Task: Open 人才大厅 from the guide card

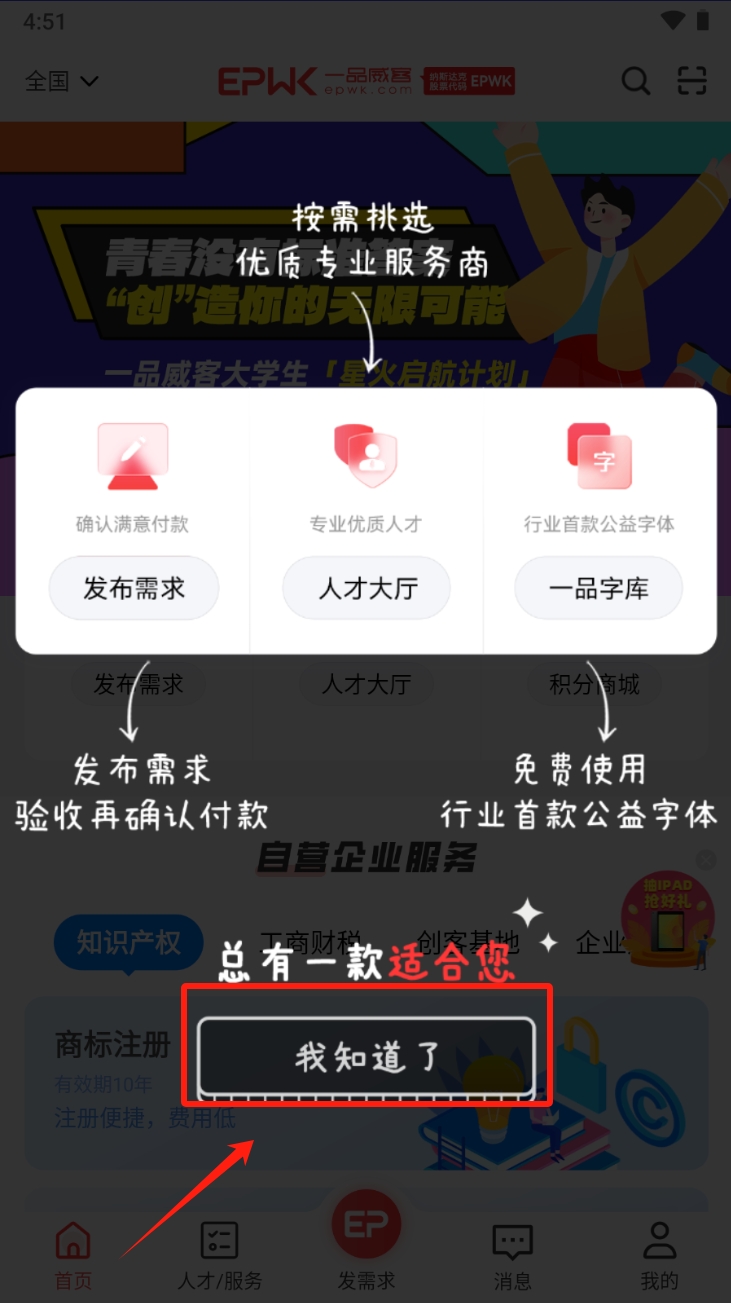Action: [x=366, y=588]
